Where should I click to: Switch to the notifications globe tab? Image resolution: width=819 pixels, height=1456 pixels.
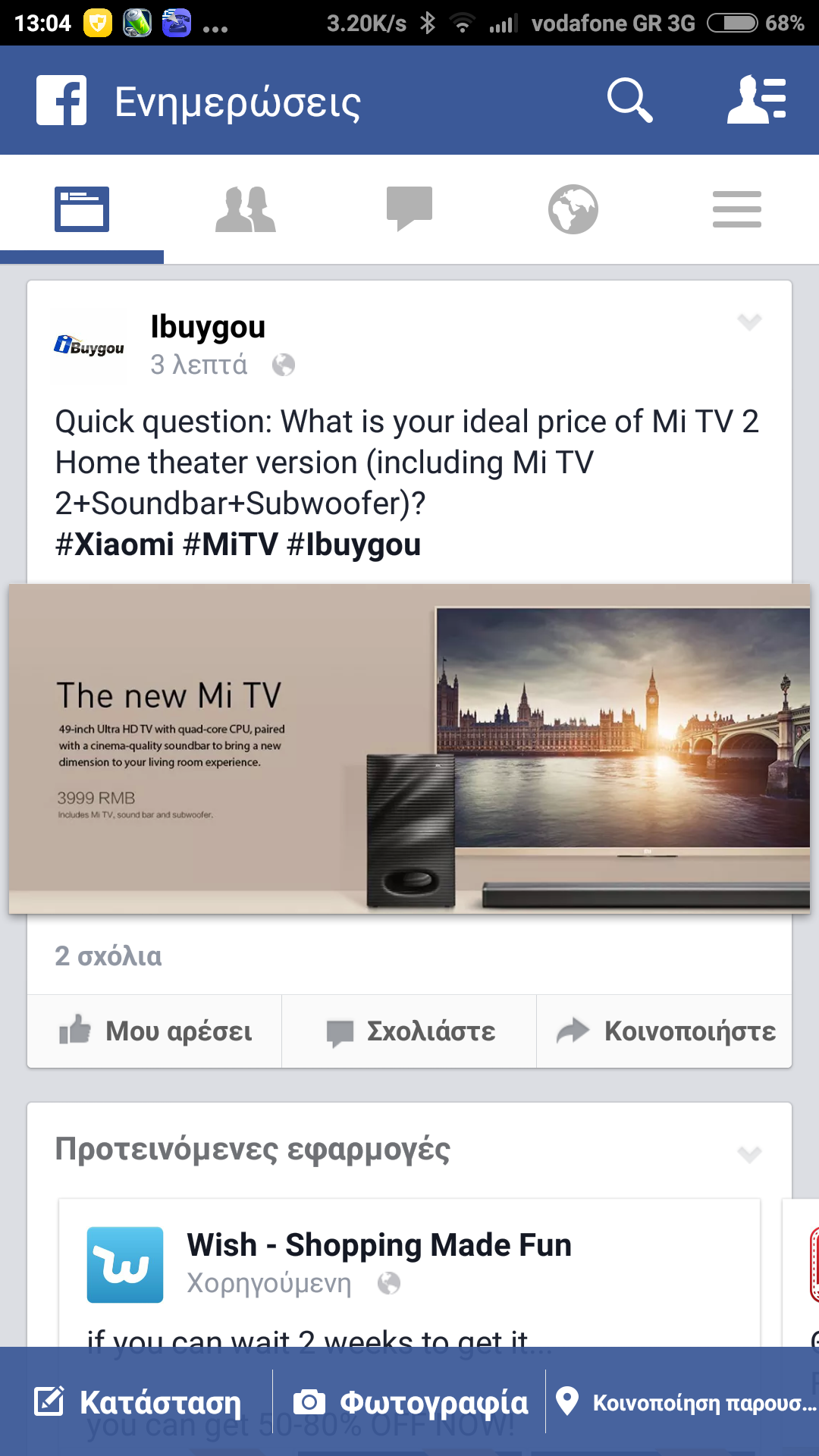click(573, 209)
